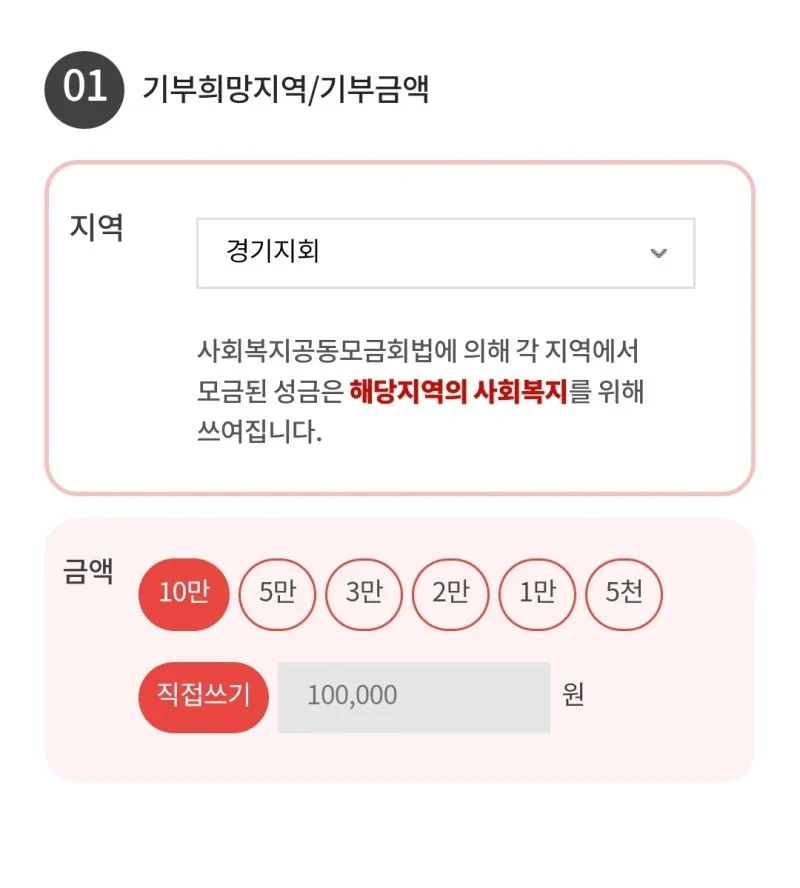Pick the 3만 amount option
Viewport: 800px width, 888px height.
(x=363, y=594)
